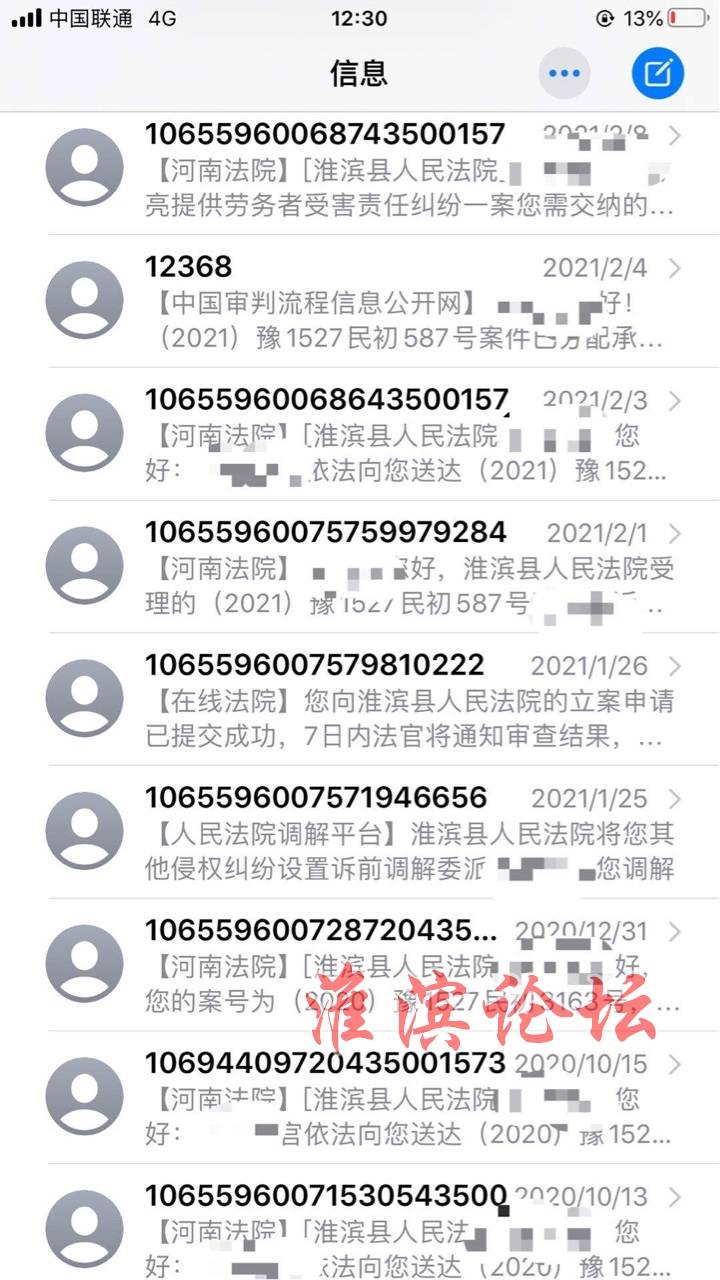Open the three-dots more options button
This screenshot has height=1280, width=720.
pyautogui.click(x=565, y=73)
